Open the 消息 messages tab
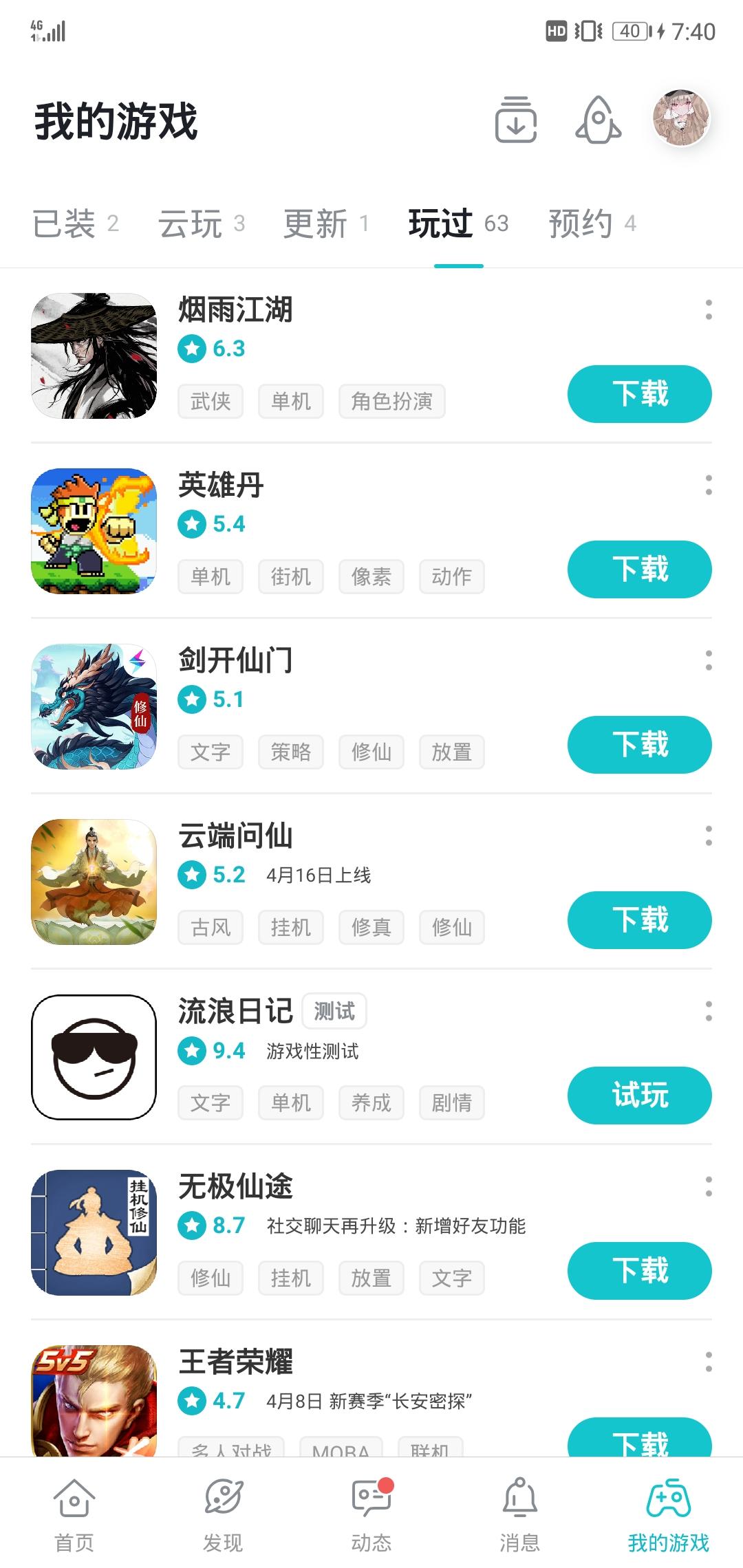743x1568 pixels. pyautogui.click(x=520, y=1513)
